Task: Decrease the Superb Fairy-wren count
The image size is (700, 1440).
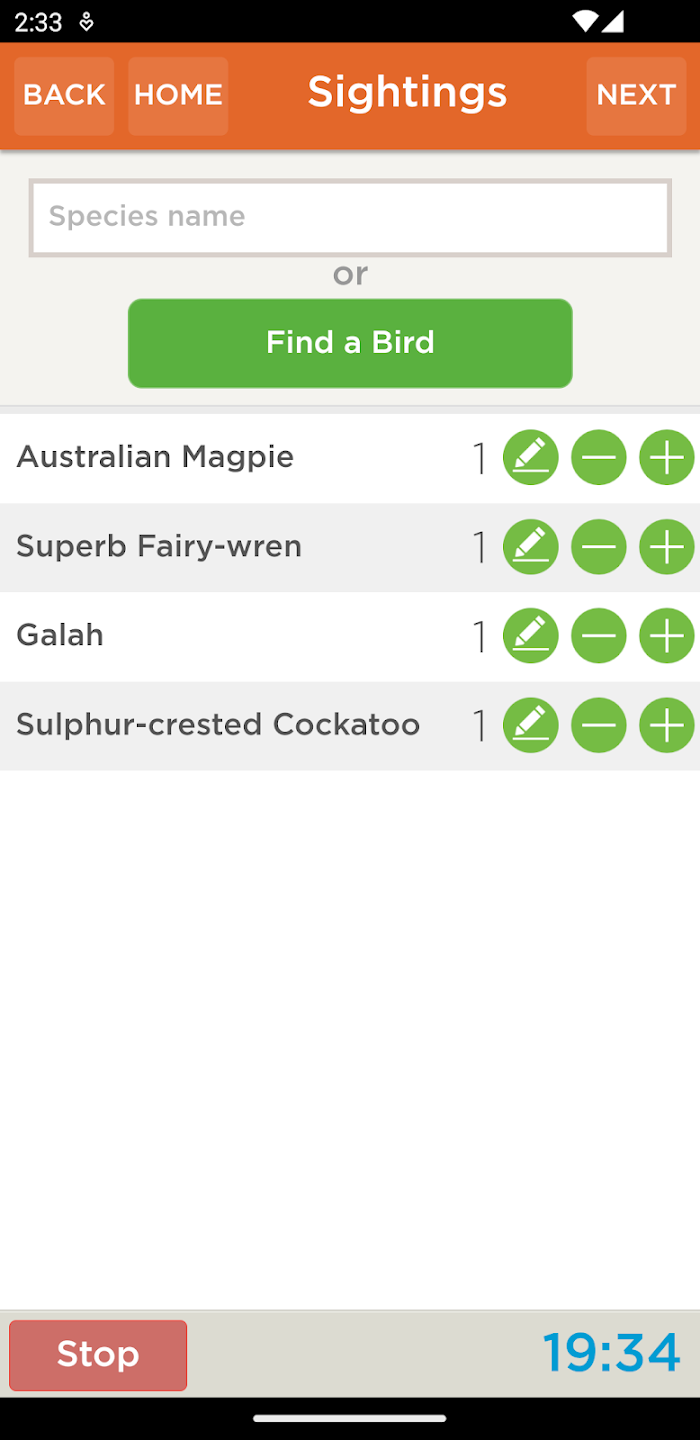Action: (x=598, y=547)
